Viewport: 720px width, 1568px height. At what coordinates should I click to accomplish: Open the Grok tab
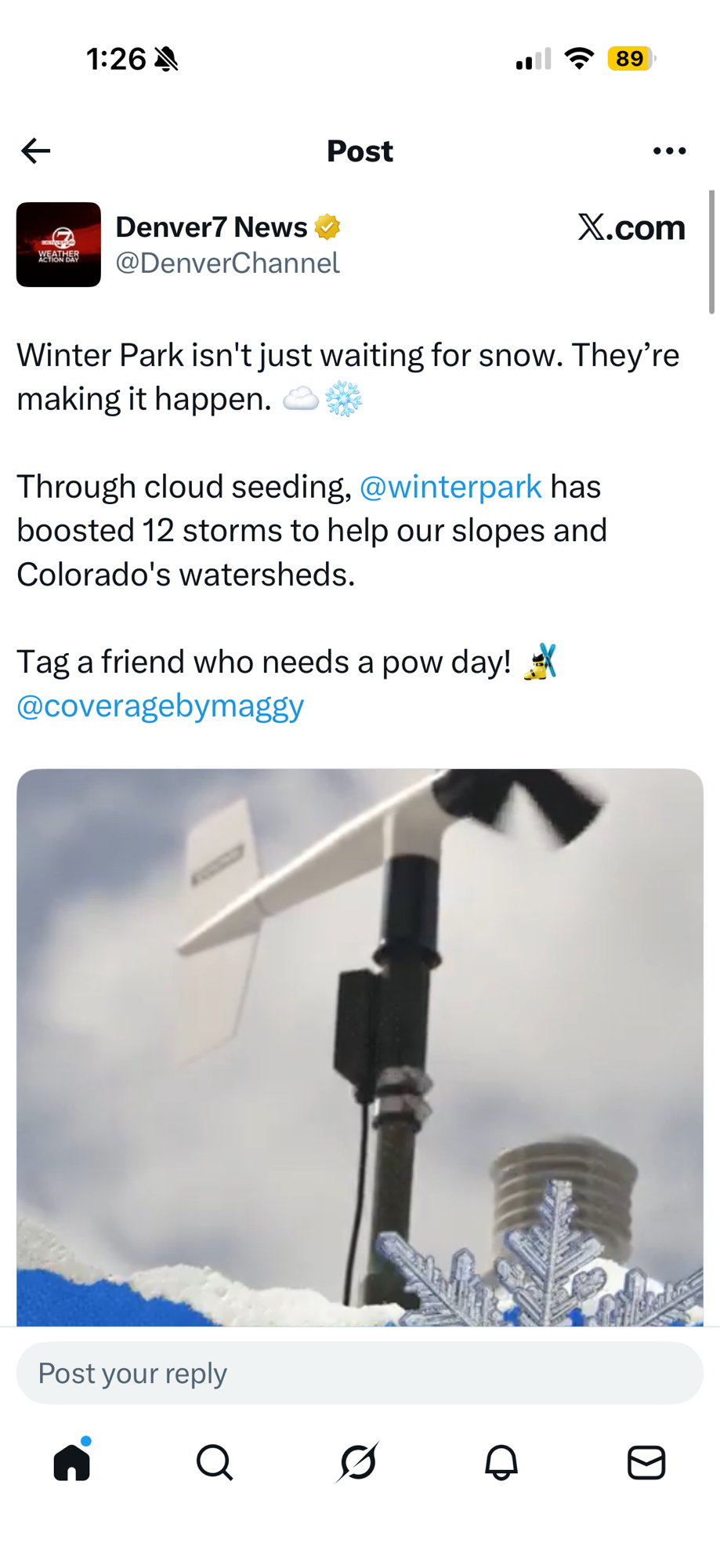click(358, 1462)
